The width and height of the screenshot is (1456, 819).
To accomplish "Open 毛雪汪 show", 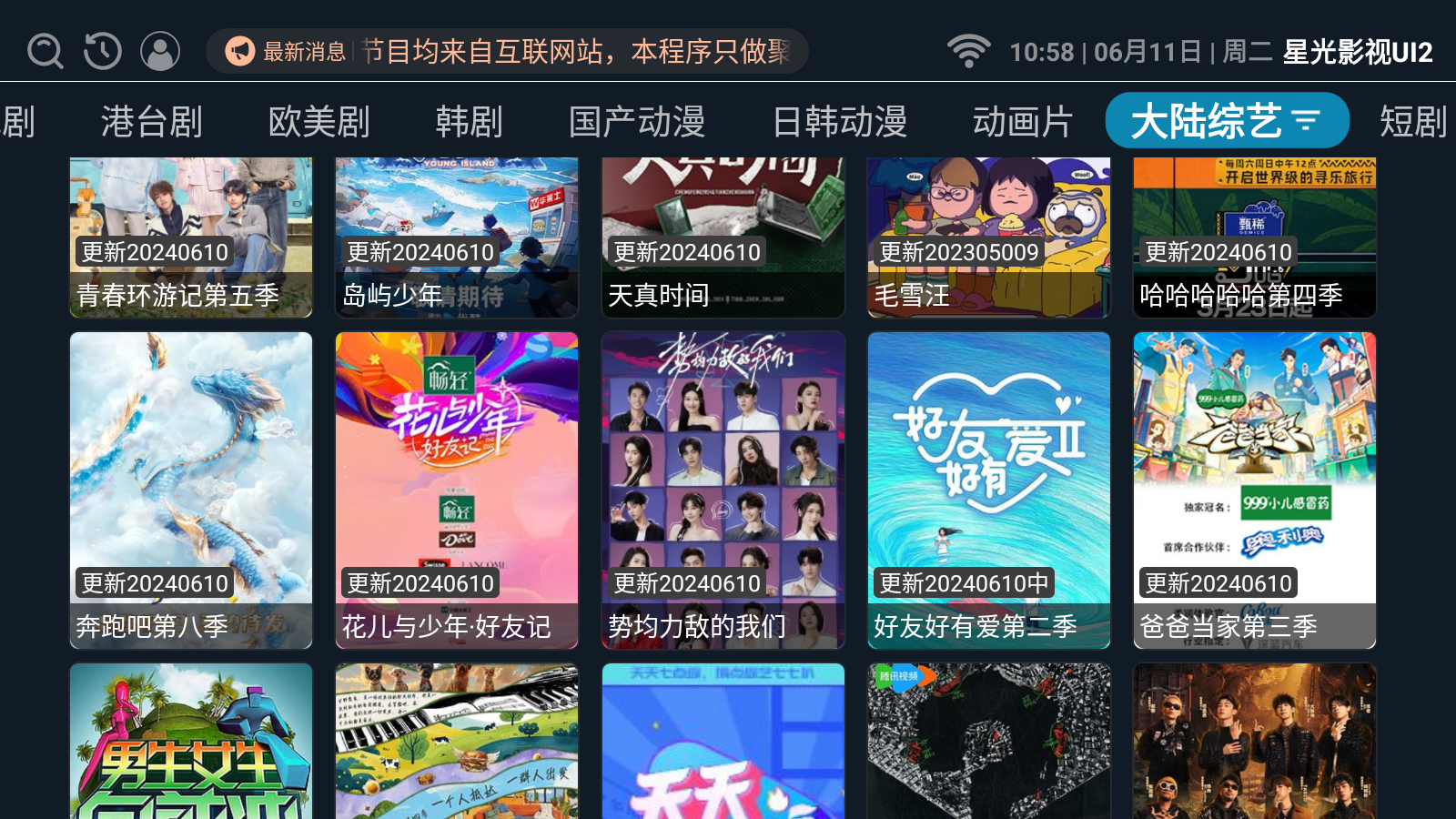I will tap(989, 237).
